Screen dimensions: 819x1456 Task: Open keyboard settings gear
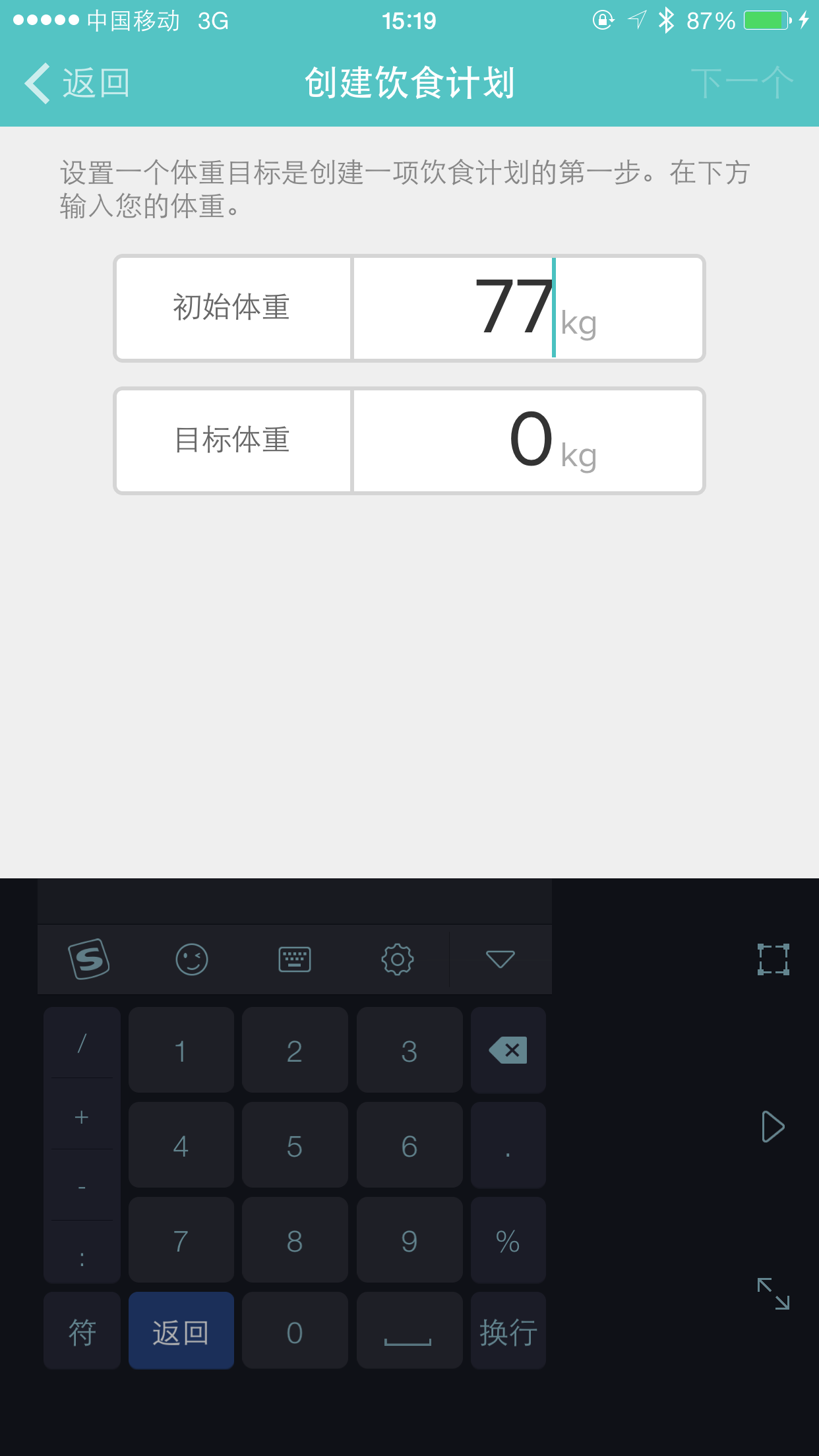click(x=398, y=959)
